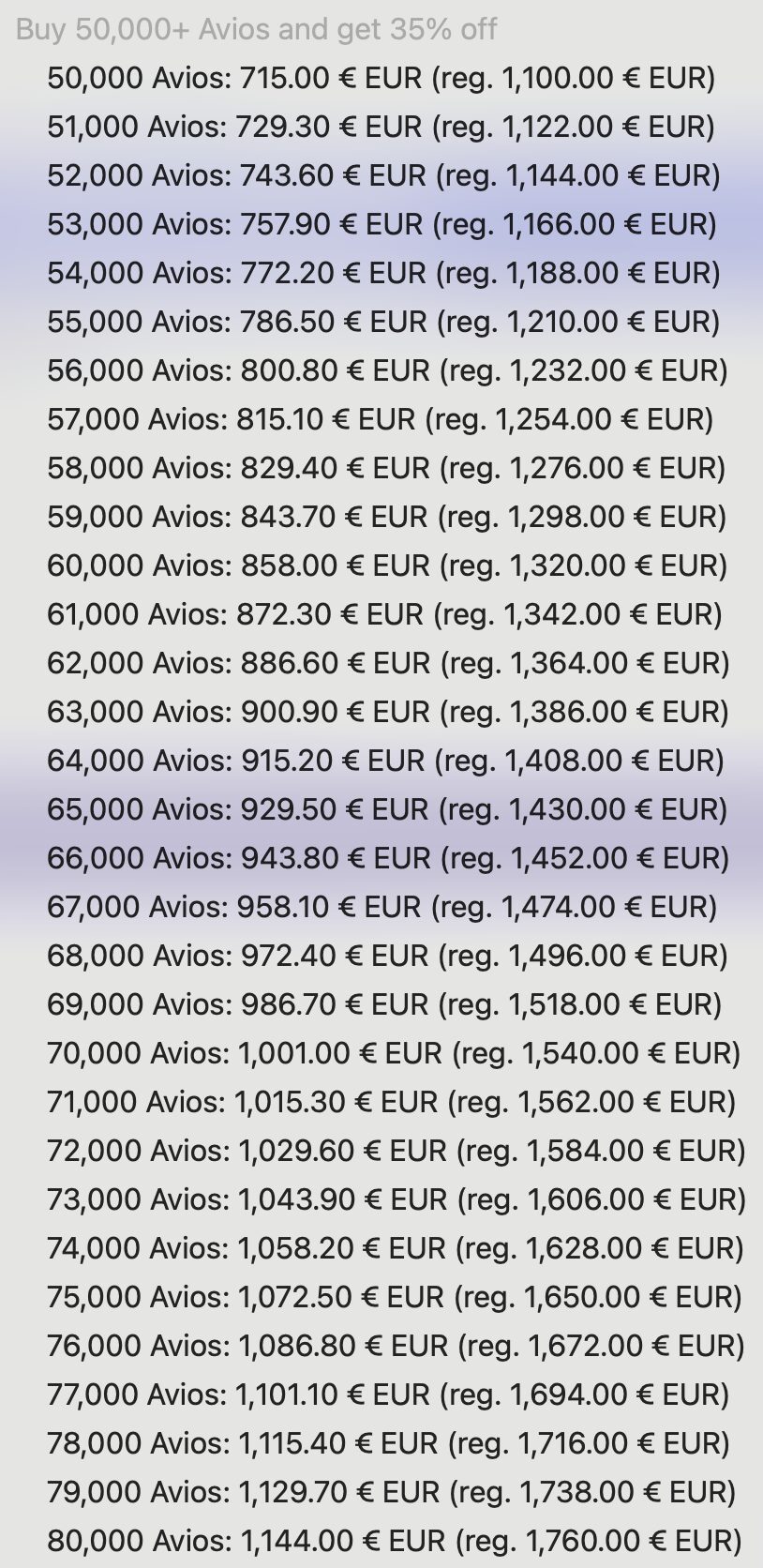Screen dimensions: 763x1568
Task: Choose the 57,000 Avios option
Action: 380,419
